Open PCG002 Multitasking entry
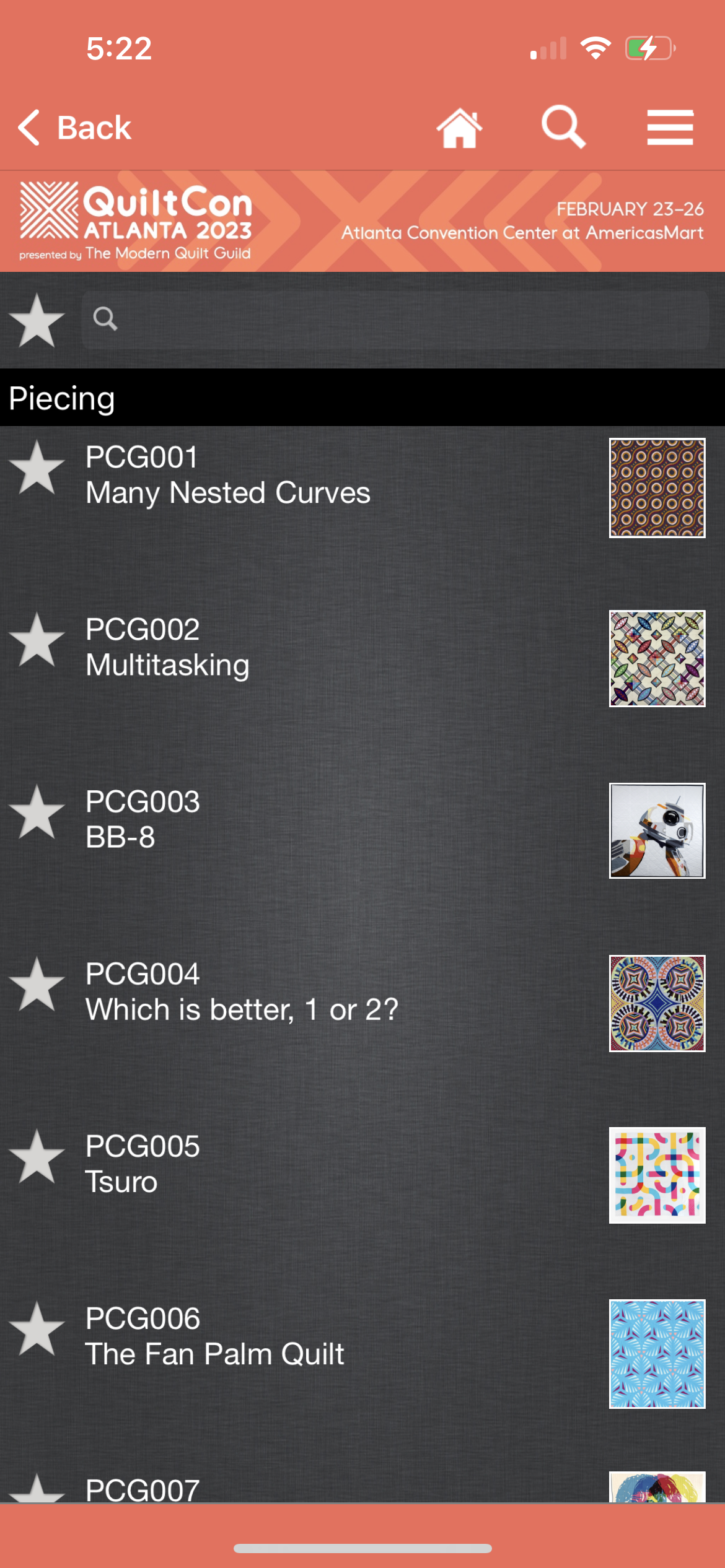Image resolution: width=725 pixels, height=1568 pixels. (x=167, y=648)
